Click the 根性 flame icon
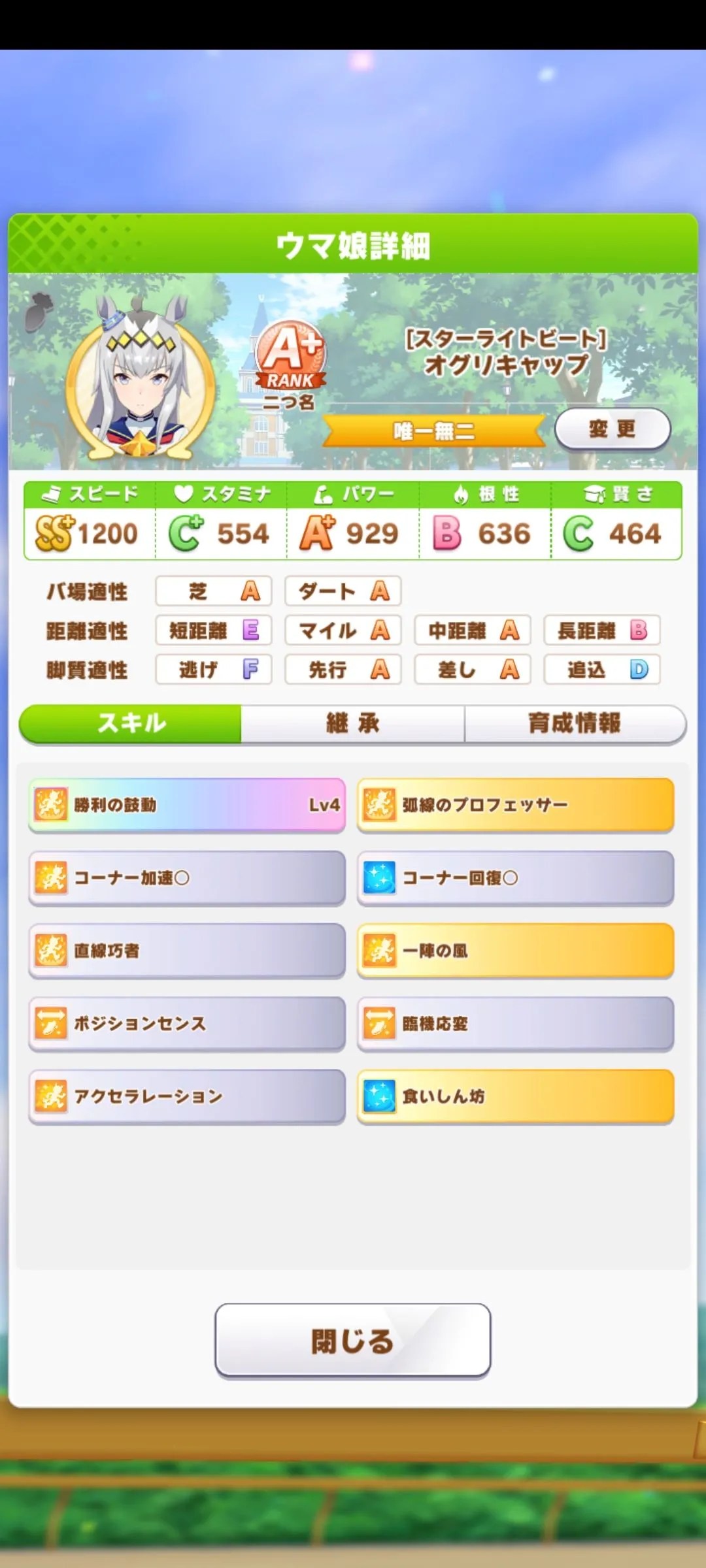The height and width of the screenshot is (1568, 706). tap(462, 493)
